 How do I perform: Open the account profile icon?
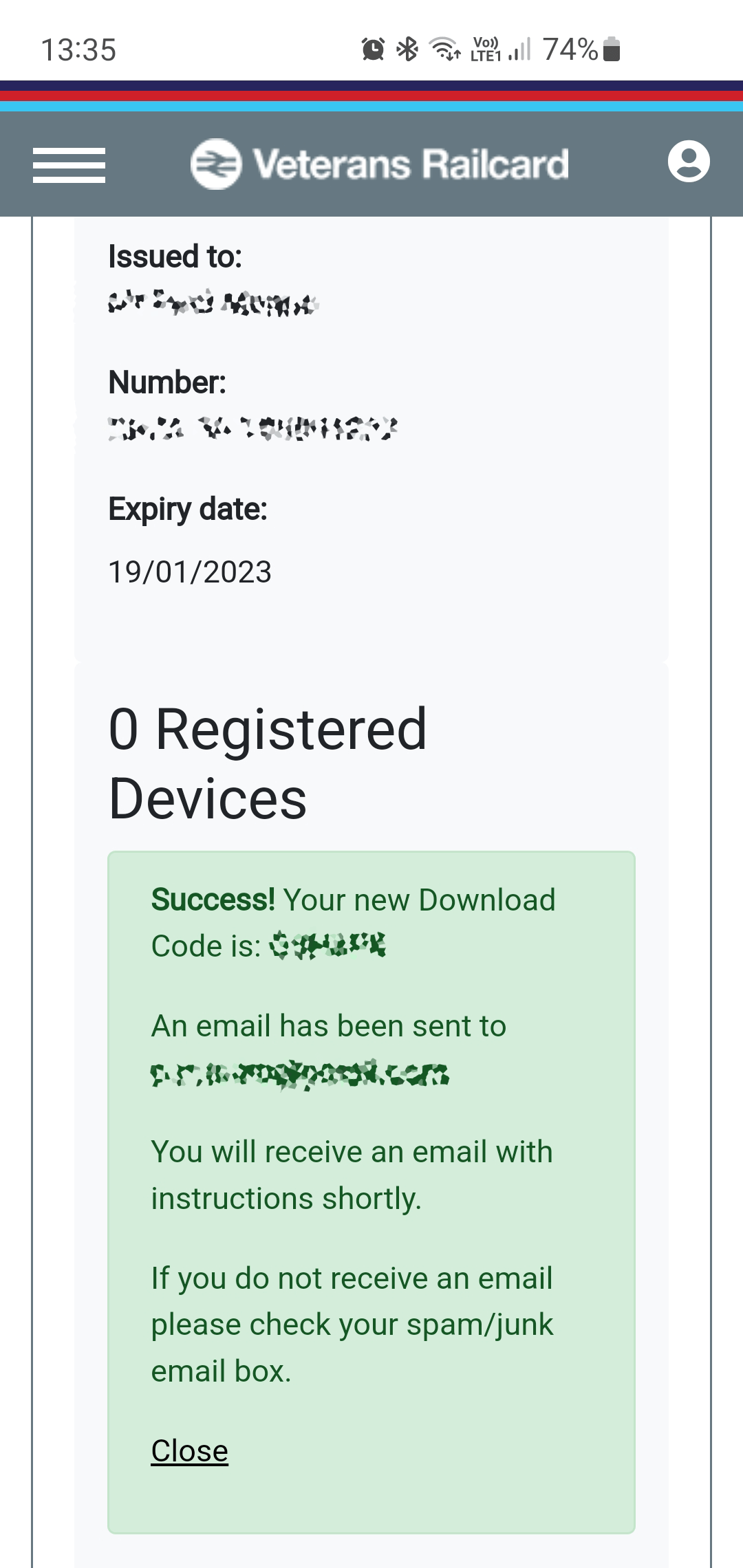(x=689, y=162)
